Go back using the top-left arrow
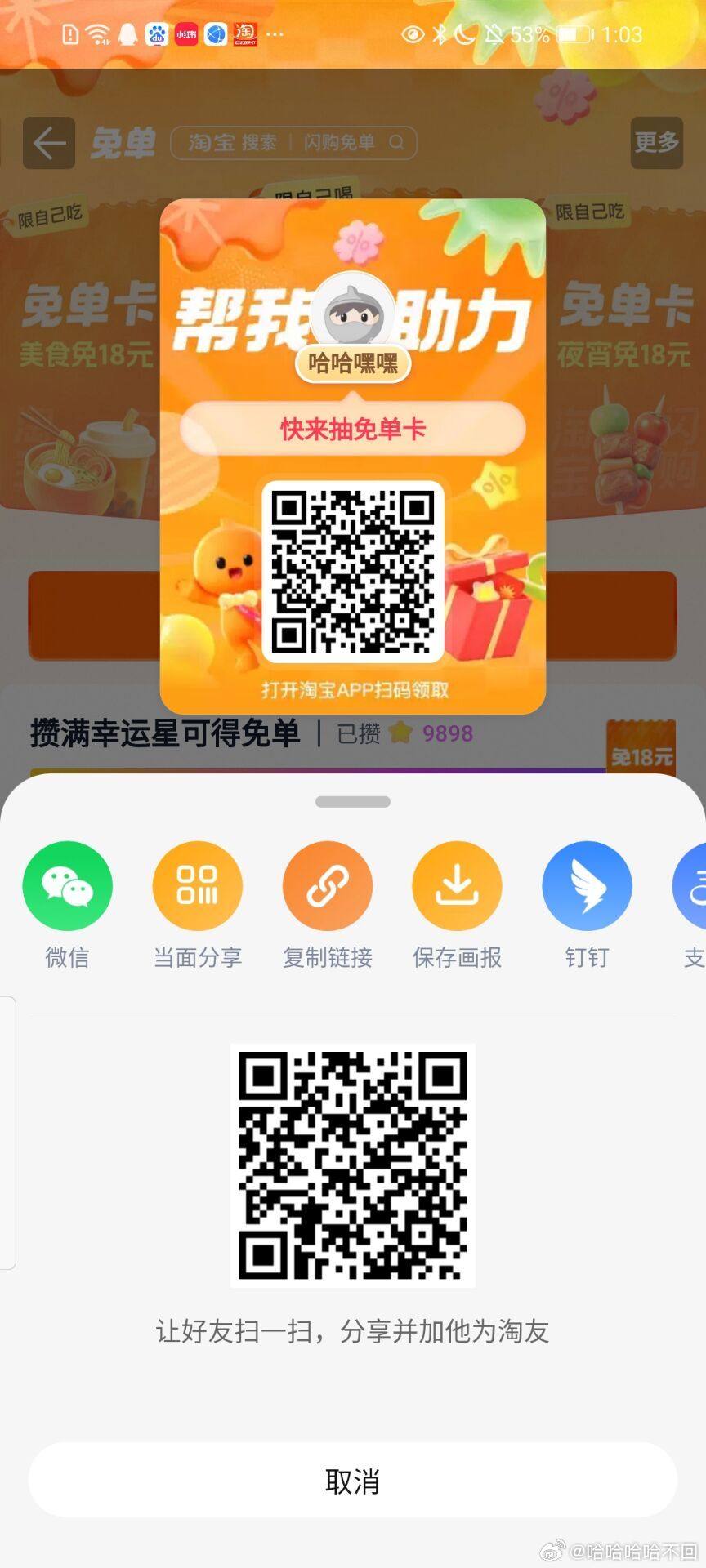The width and height of the screenshot is (706, 1568). 49,143
